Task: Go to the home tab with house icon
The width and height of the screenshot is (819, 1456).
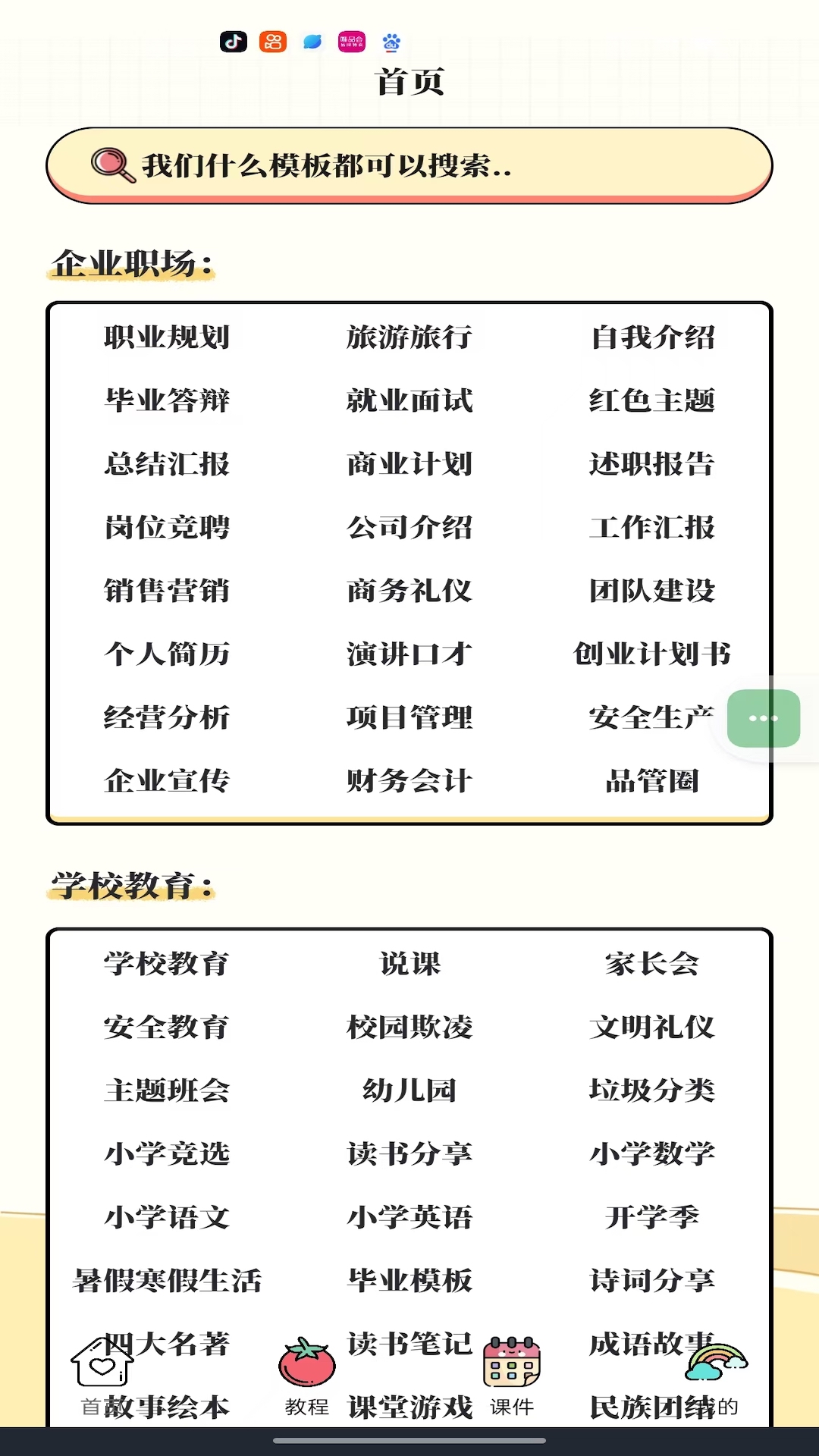Action: [x=102, y=1376]
